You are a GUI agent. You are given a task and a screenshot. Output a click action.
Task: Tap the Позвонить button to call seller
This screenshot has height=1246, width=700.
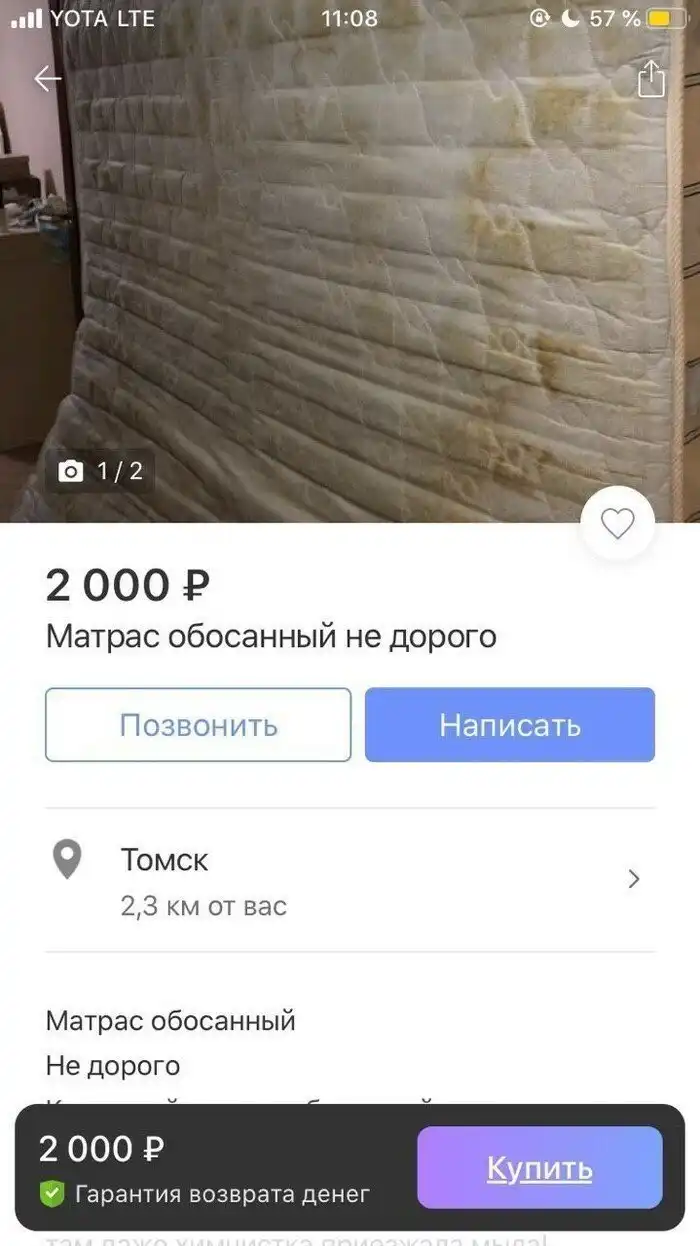point(198,725)
